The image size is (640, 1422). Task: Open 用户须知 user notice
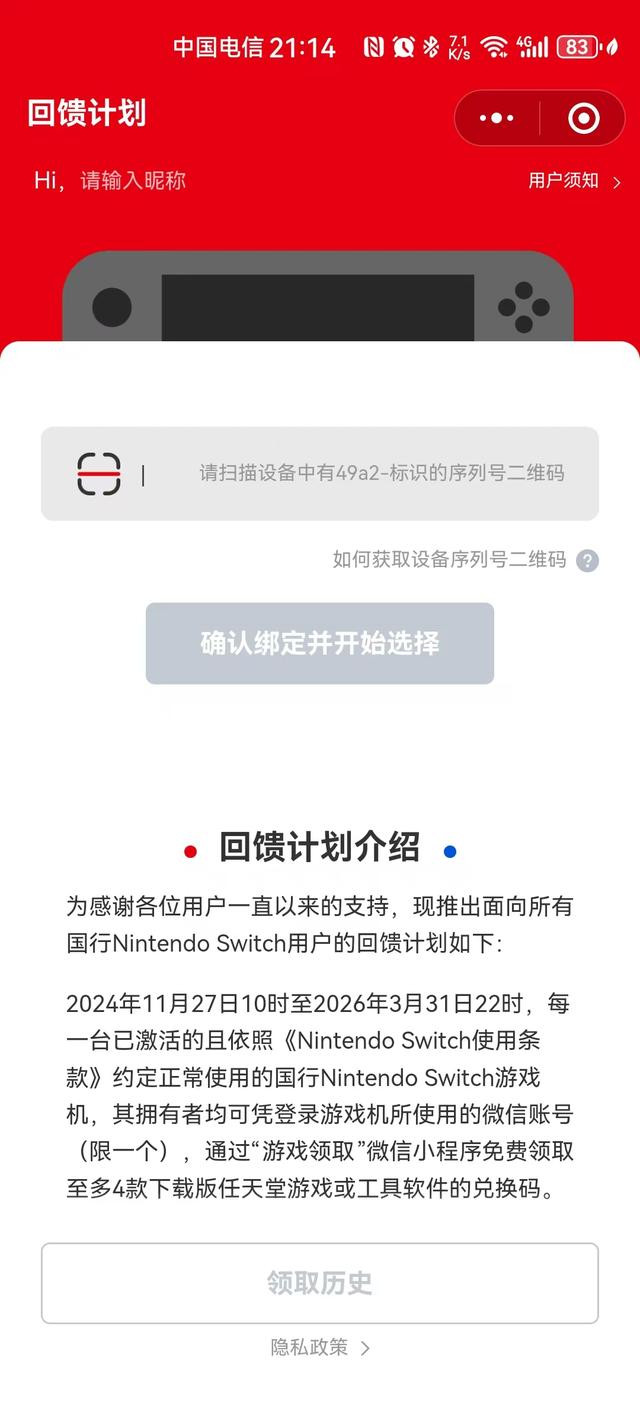[x=575, y=181]
